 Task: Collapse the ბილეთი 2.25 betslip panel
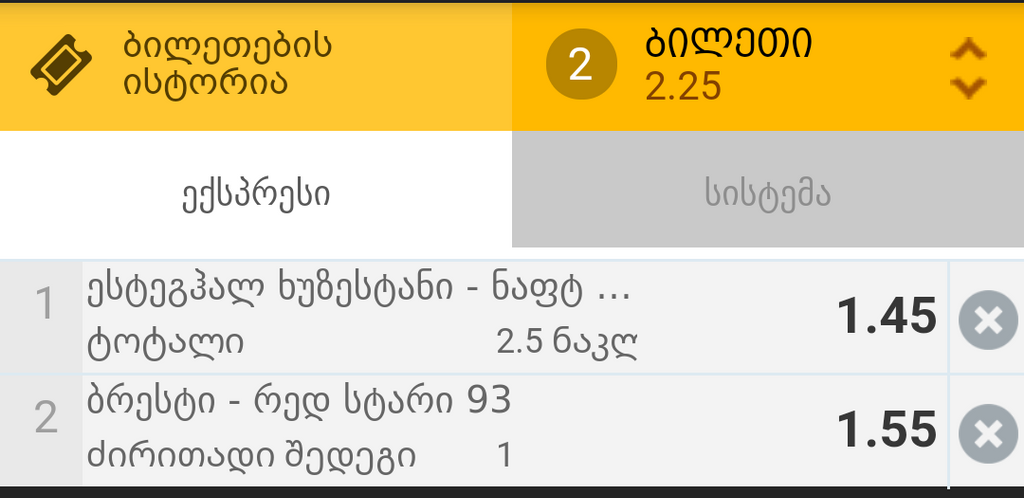click(x=966, y=68)
